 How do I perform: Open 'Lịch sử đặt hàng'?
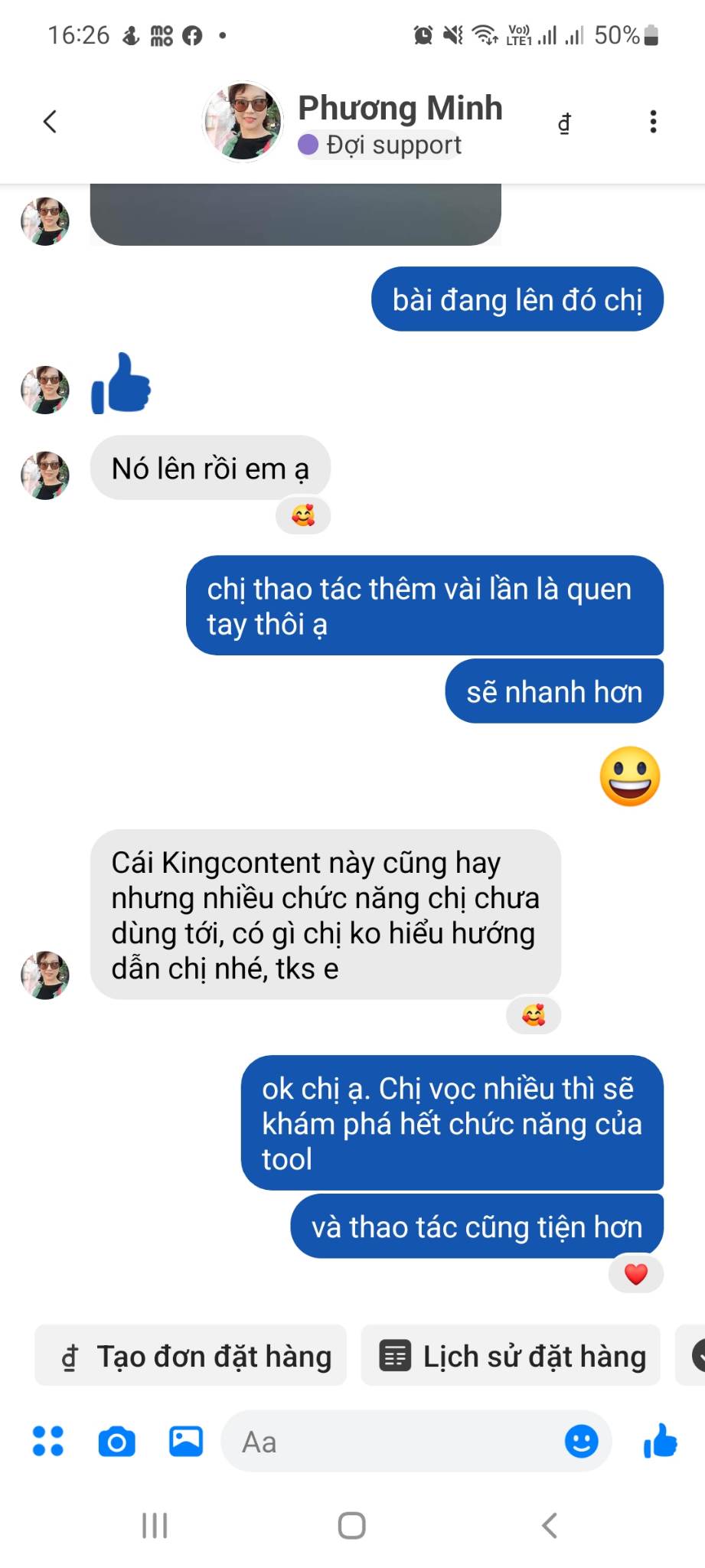pos(511,1357)
